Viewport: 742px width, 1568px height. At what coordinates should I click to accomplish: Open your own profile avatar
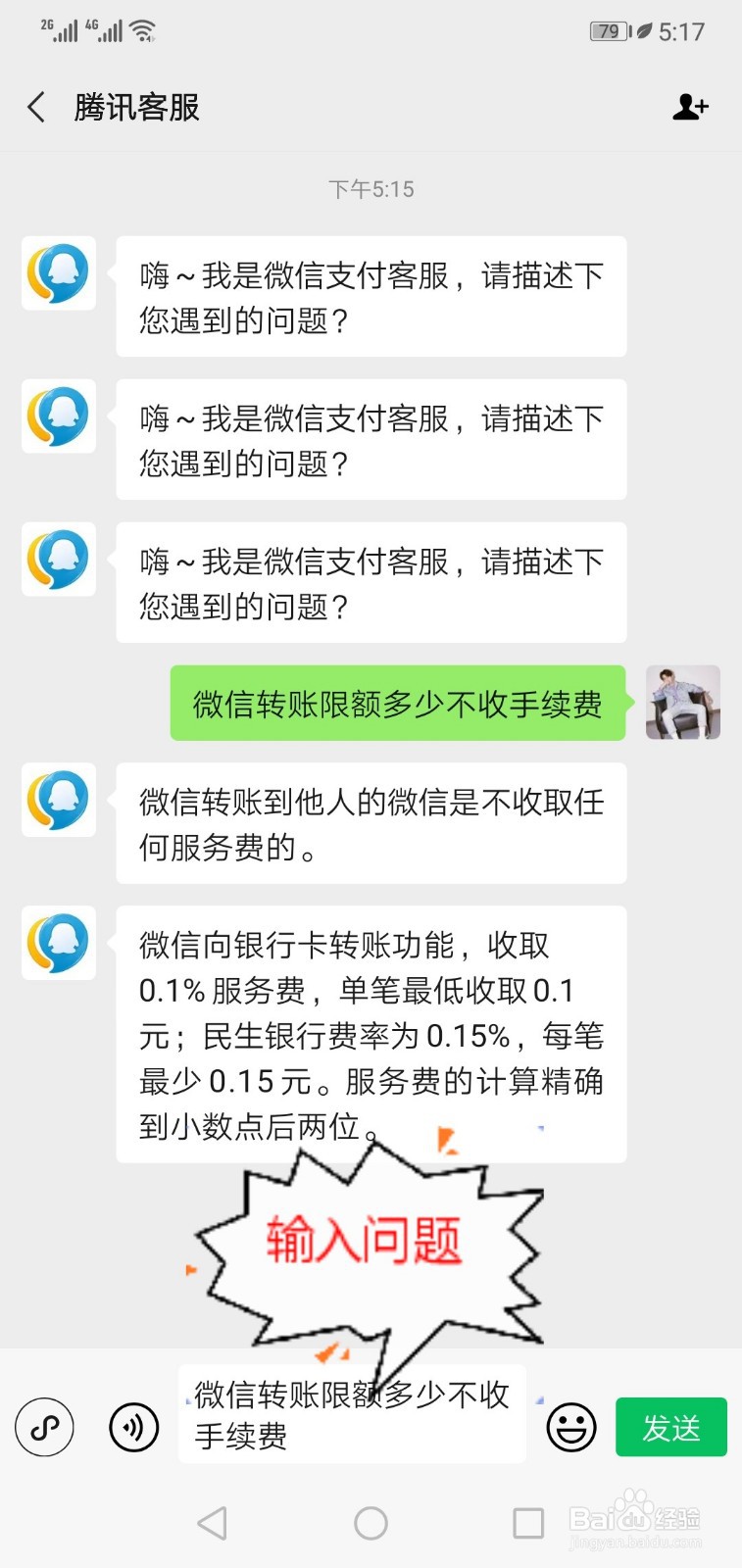coord(682,703)
